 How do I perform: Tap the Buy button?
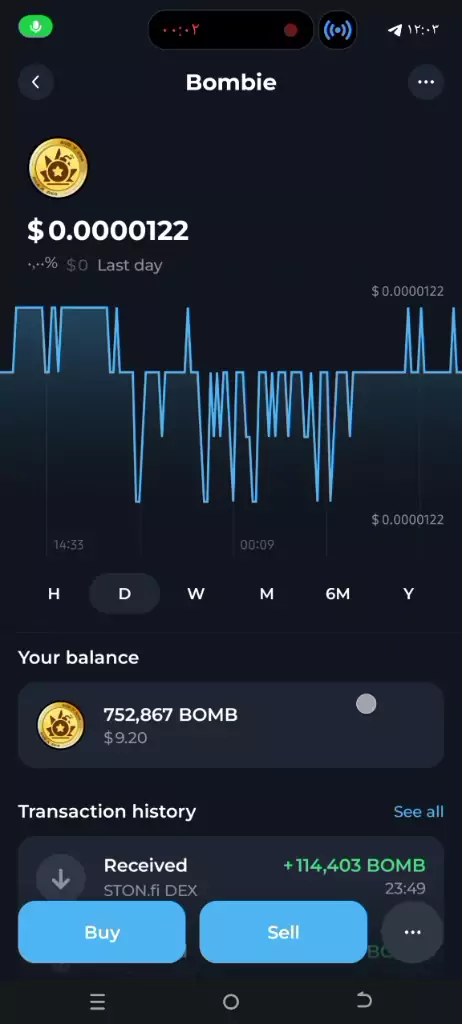click(x=102, y=932)
